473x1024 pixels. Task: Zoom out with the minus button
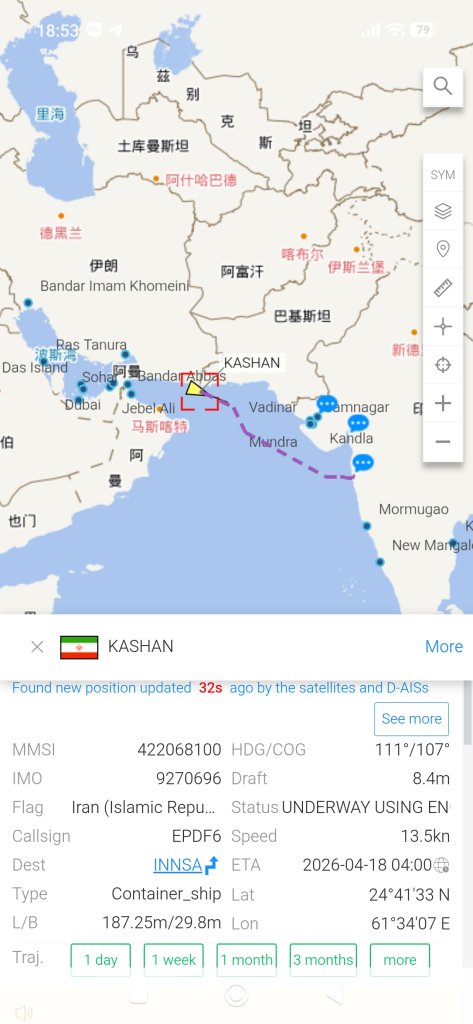click(443, 441)
